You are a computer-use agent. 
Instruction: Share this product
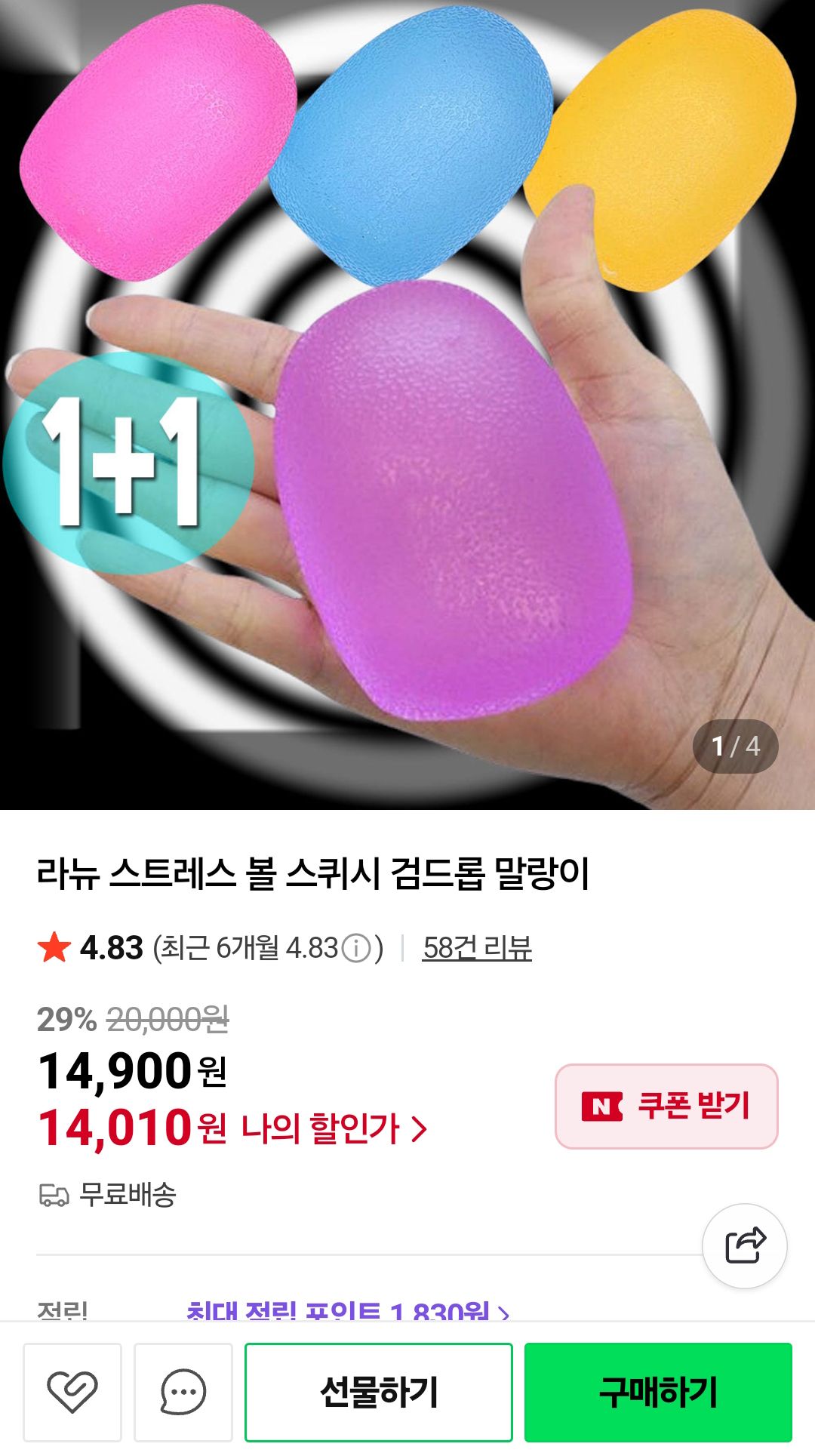click(x=745, y=1245)
